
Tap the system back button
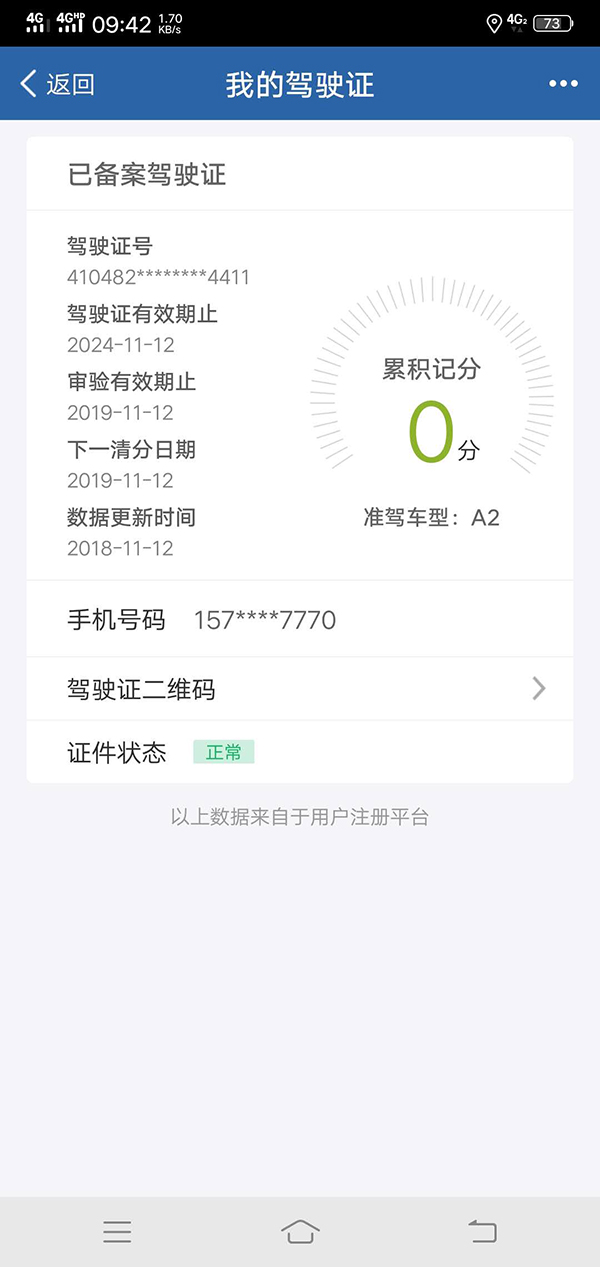tap(482, 1231)
